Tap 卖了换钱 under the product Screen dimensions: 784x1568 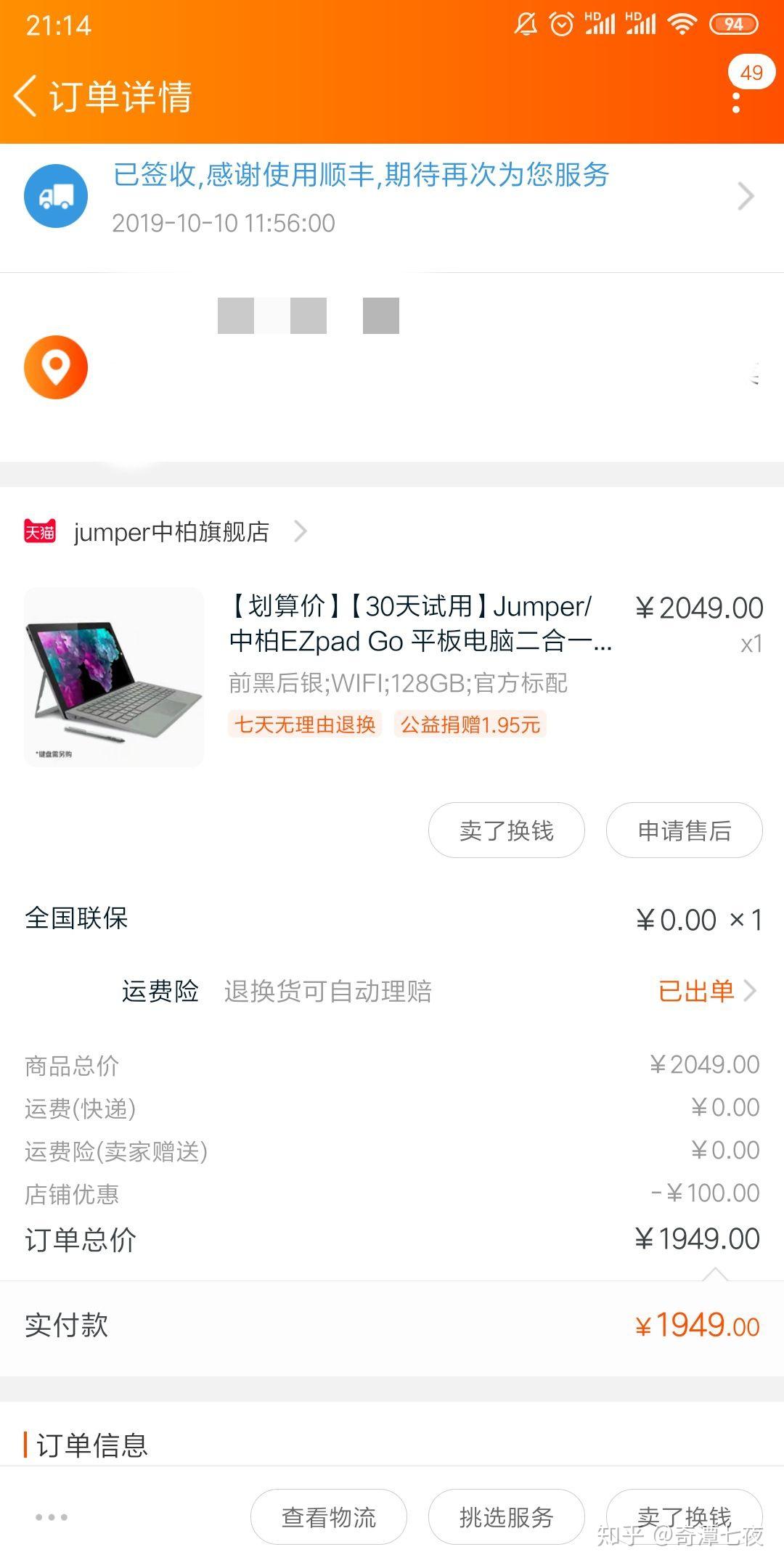pyautogui.click(x=507, y=830)
